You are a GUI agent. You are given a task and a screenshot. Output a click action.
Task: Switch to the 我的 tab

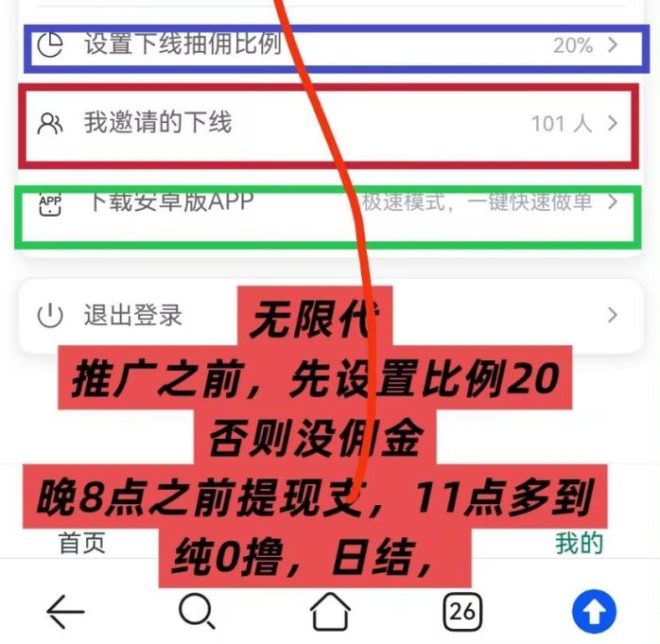tap(579, 543)
